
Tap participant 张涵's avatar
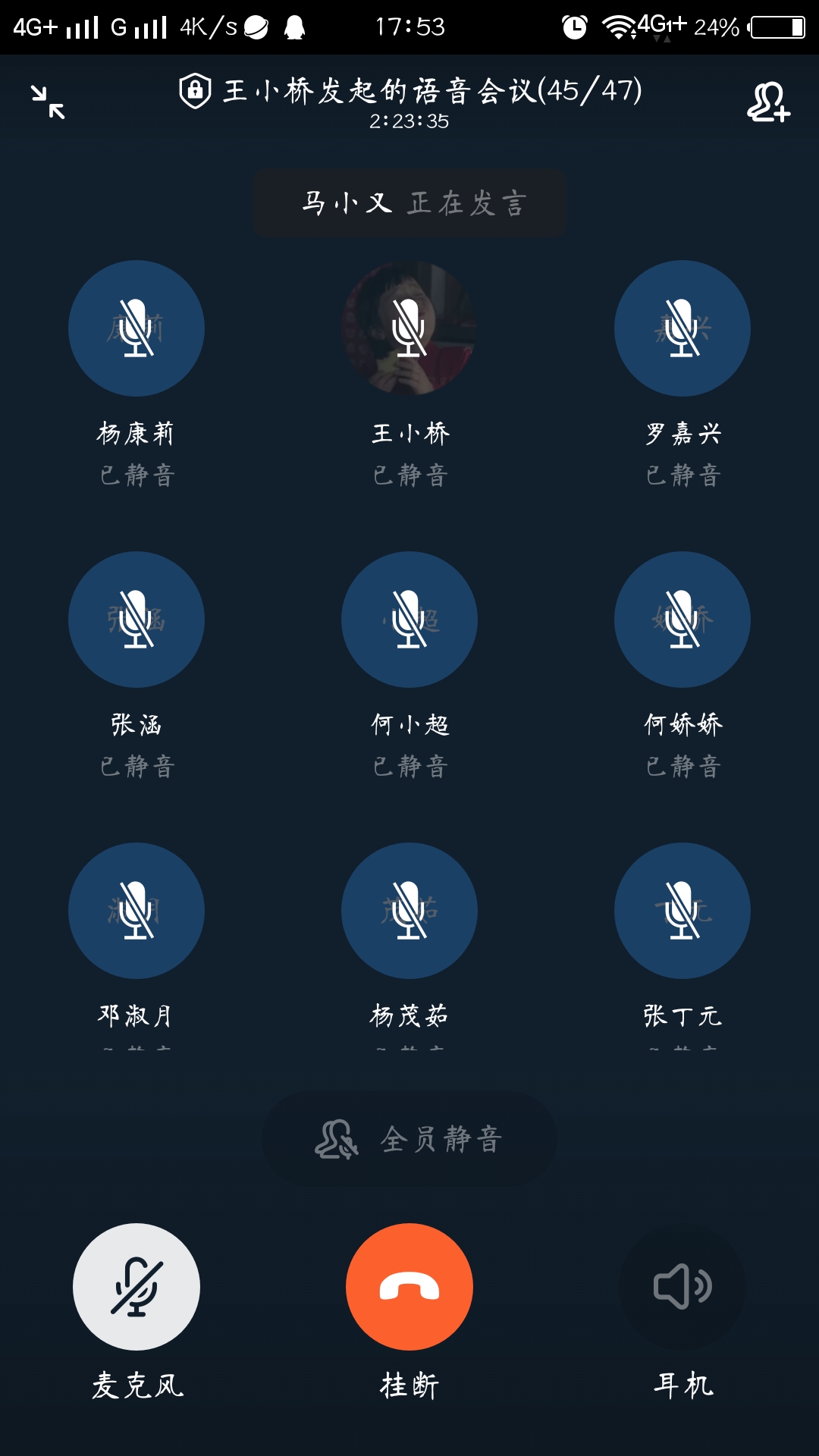click(x=136, y=620)
